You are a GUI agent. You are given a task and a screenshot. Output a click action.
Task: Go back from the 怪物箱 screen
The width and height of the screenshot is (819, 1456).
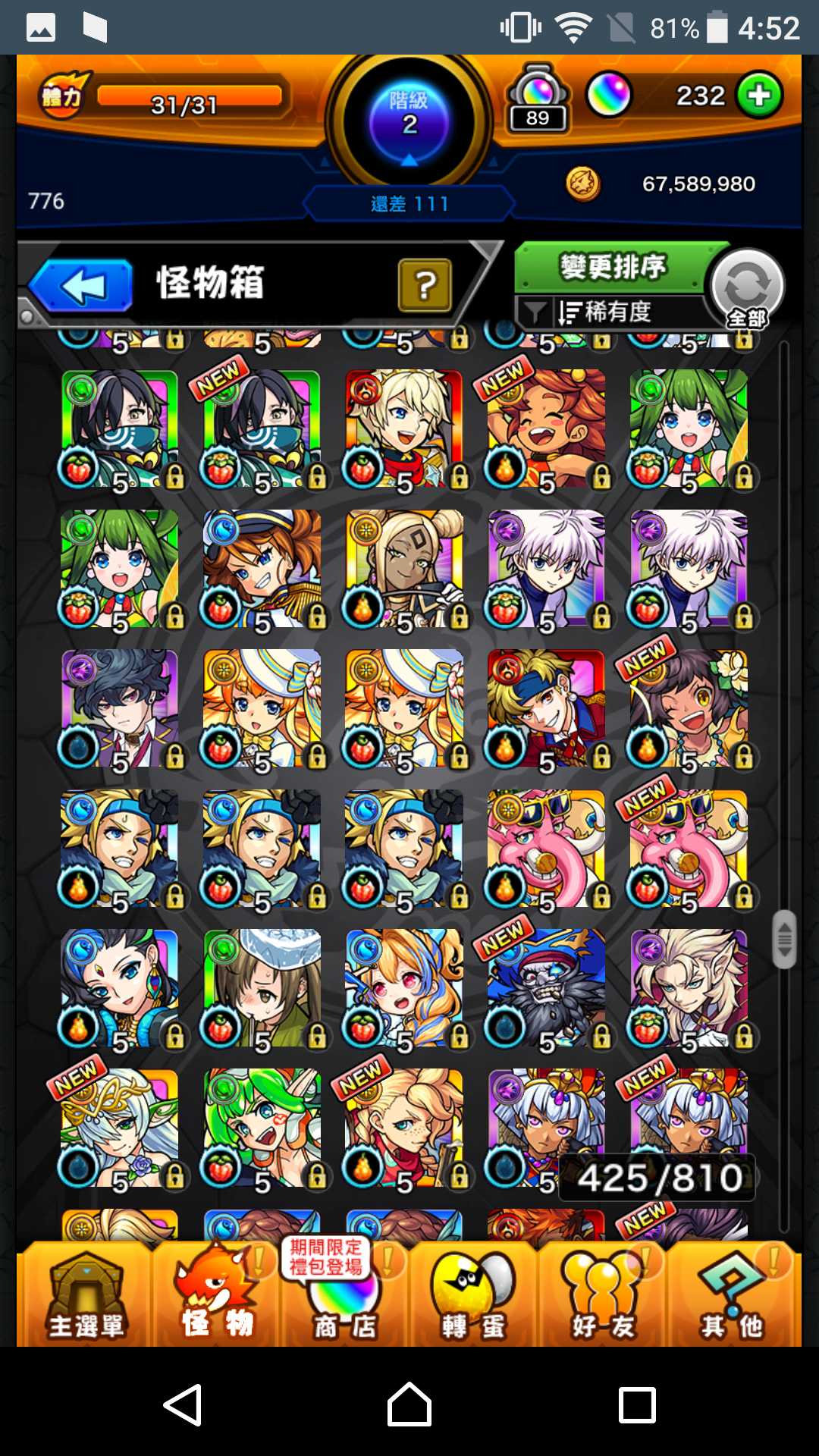click(x=82, y=286)
